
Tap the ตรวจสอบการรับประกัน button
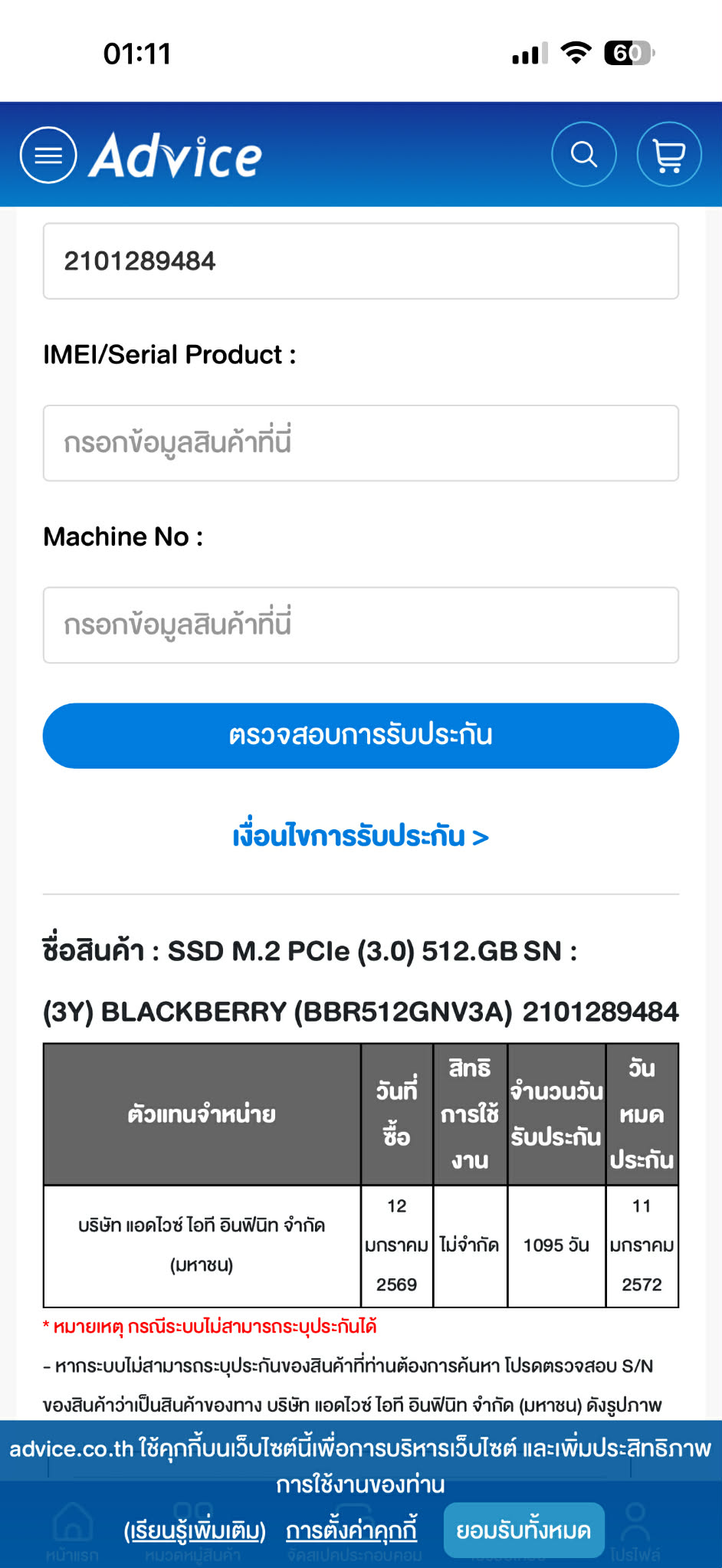click(360, 736)
